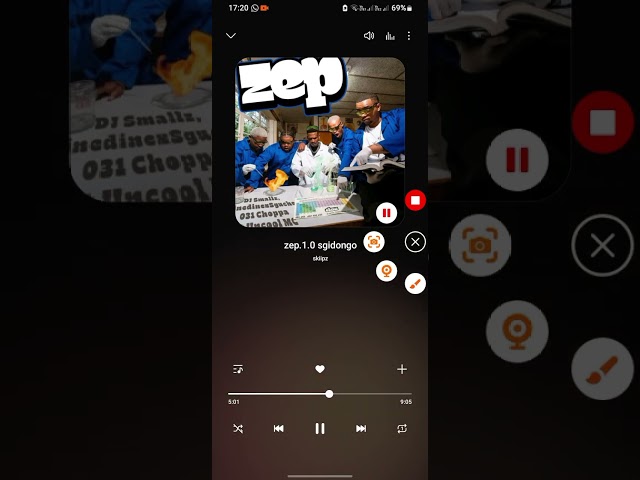The height and width of the screenshot is (480, 640).
Task: Pause the current song
Action: click(320, 428)
